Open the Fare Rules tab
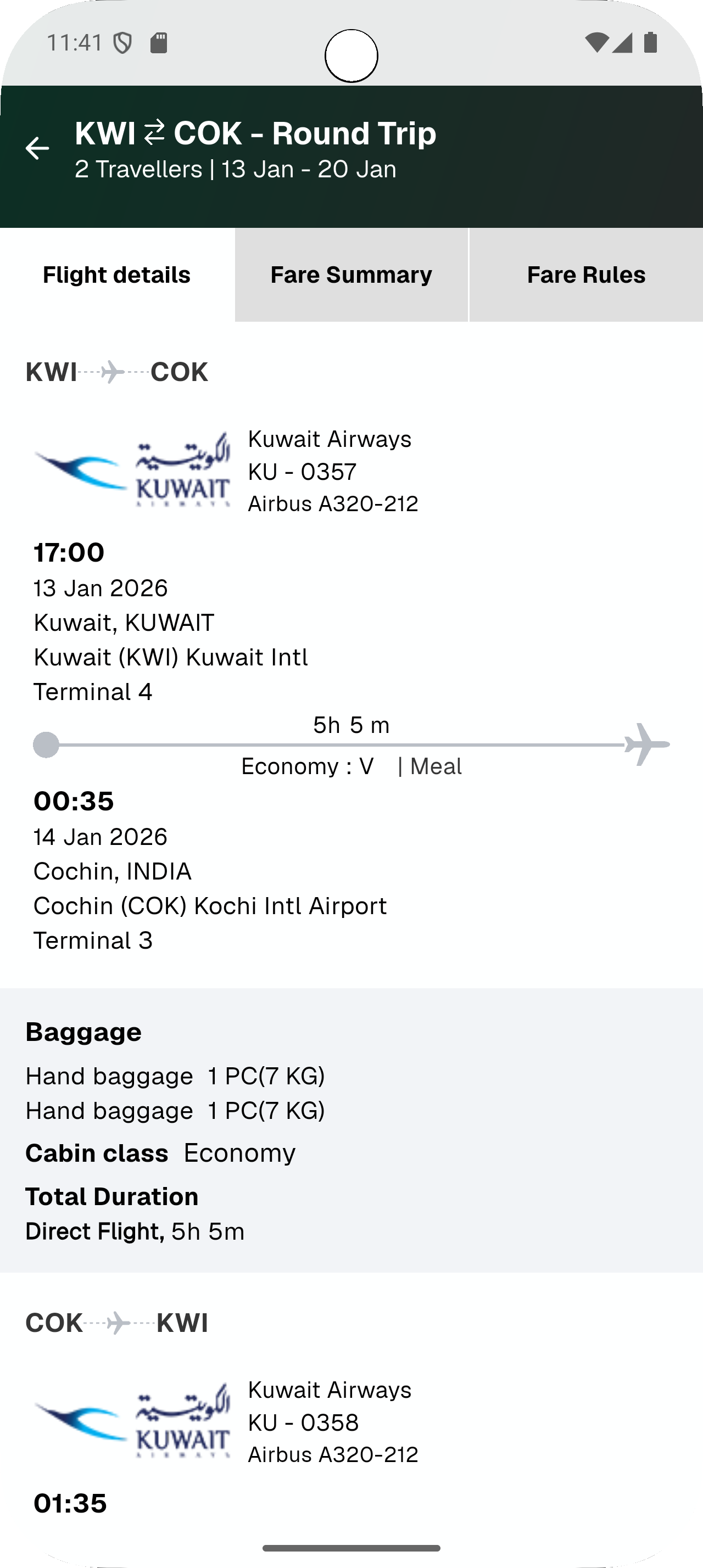 (x=585, y=275)
